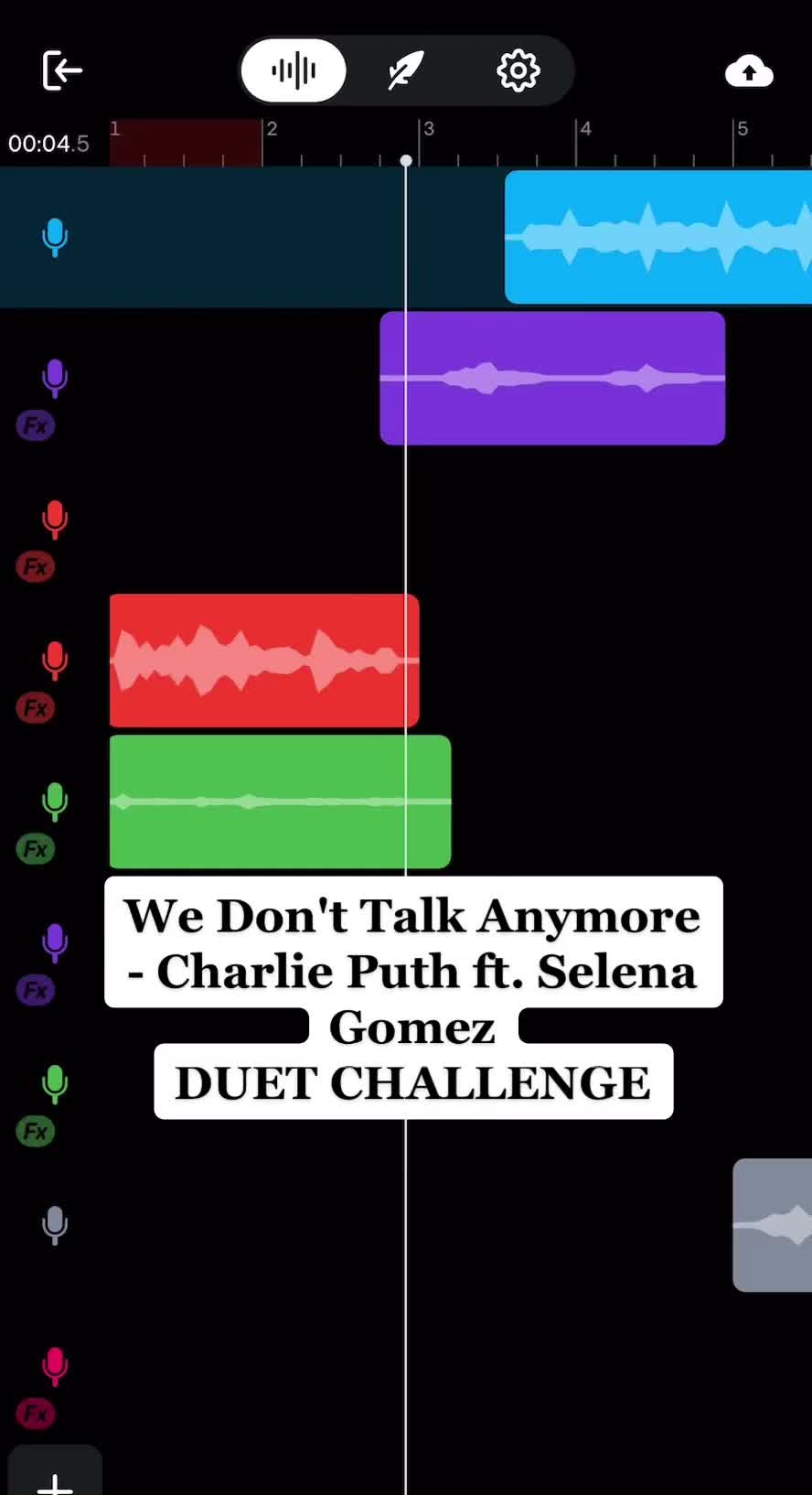Image resolution: width=812 pixels, height=1495 pixels.
Task: Select the blue audio clip
Action: pyautogui.click(x=658, y=237)
